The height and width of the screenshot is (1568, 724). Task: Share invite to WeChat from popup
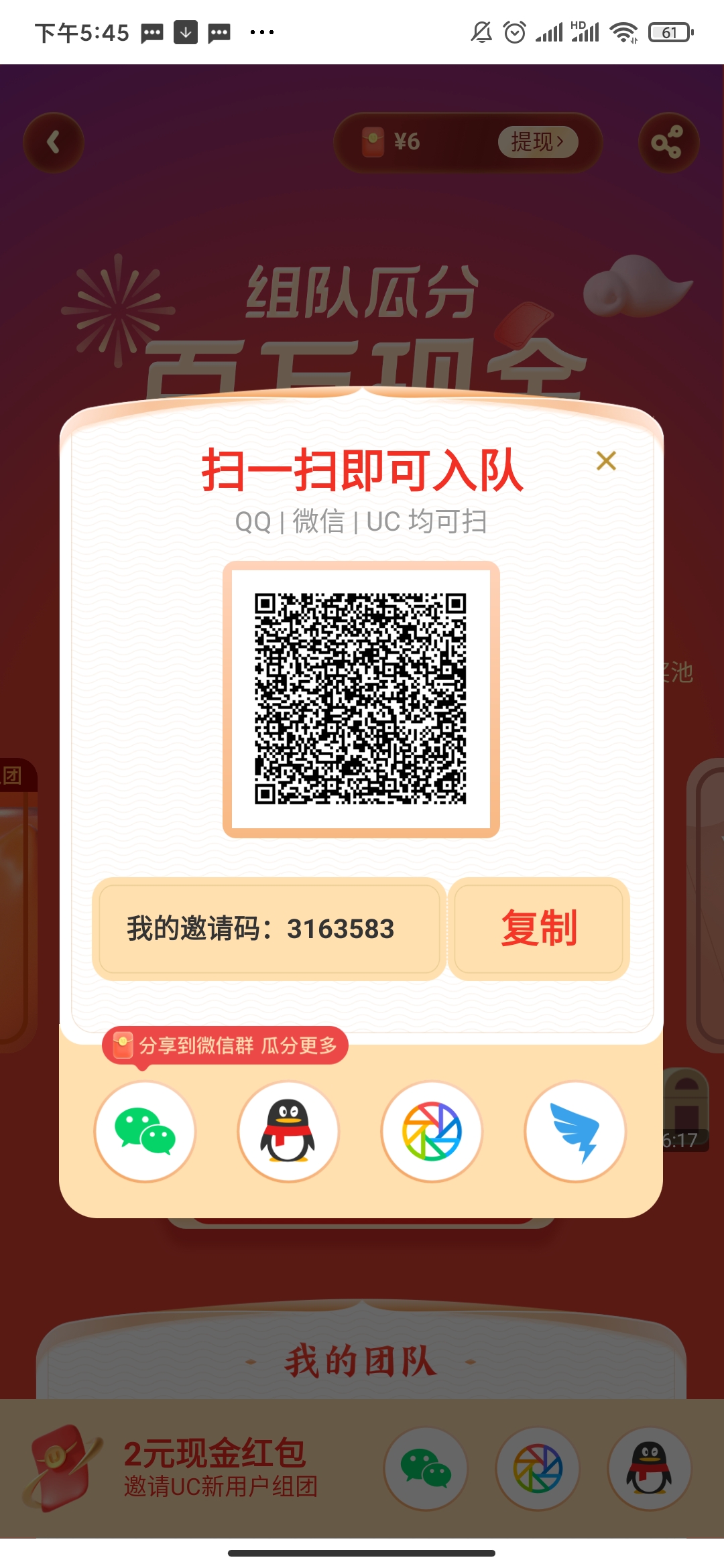coord(145,1132)
